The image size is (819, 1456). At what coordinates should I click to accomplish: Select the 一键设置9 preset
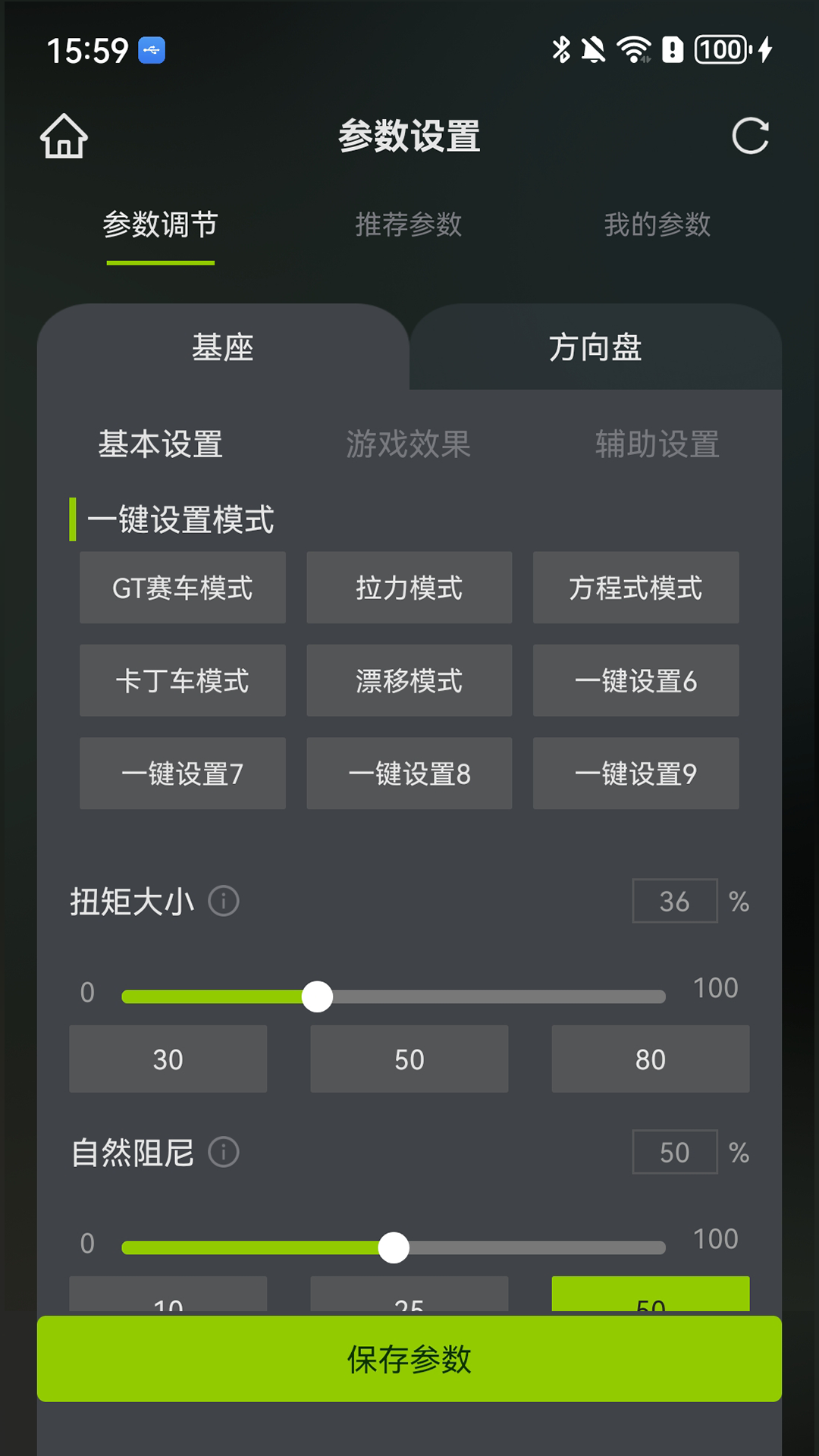(635, 773)
